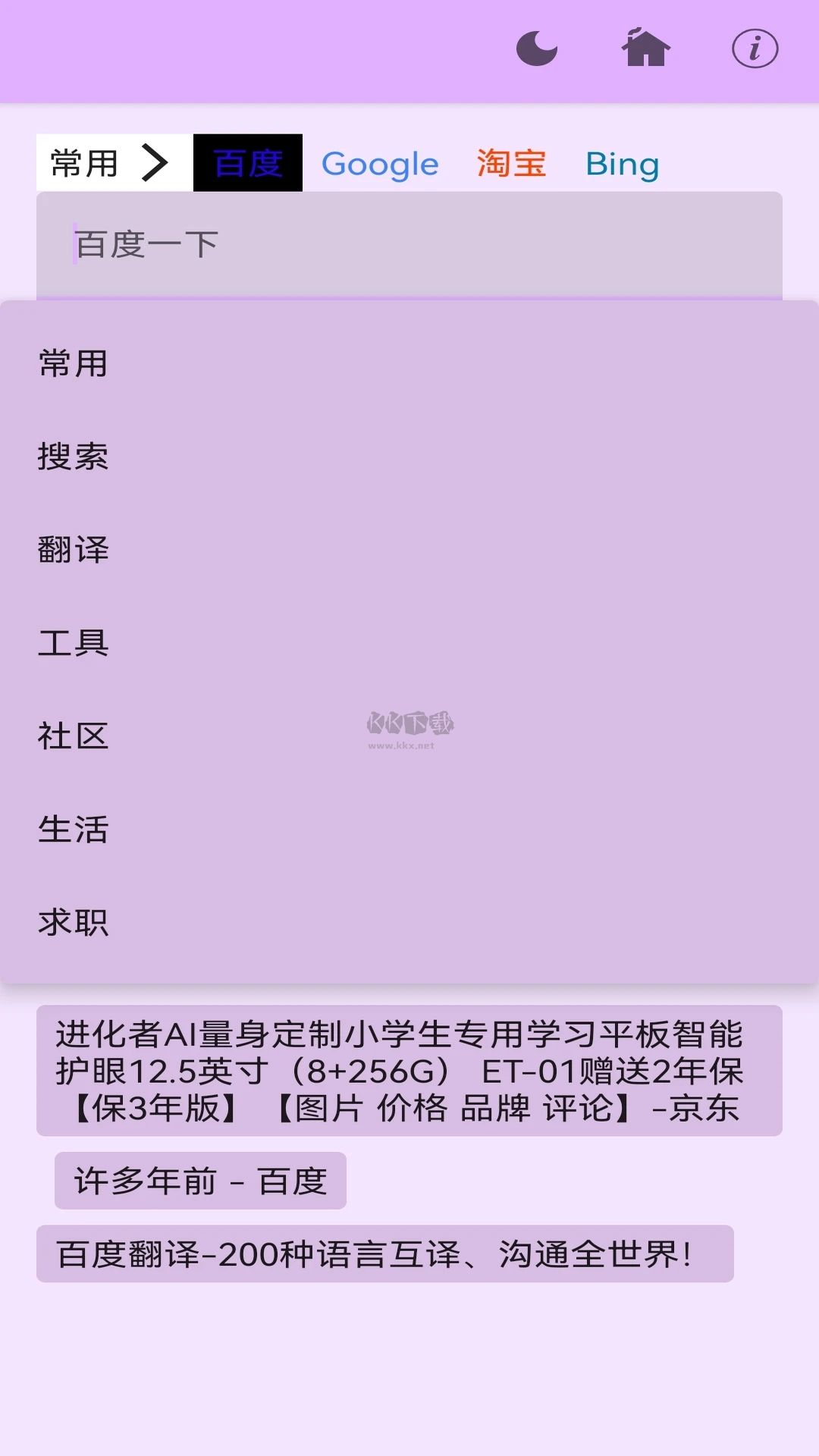The width and height of the screenshot is (819, 1456).
Task: Pick 求职 from the category list
Action: coord(74,924)
